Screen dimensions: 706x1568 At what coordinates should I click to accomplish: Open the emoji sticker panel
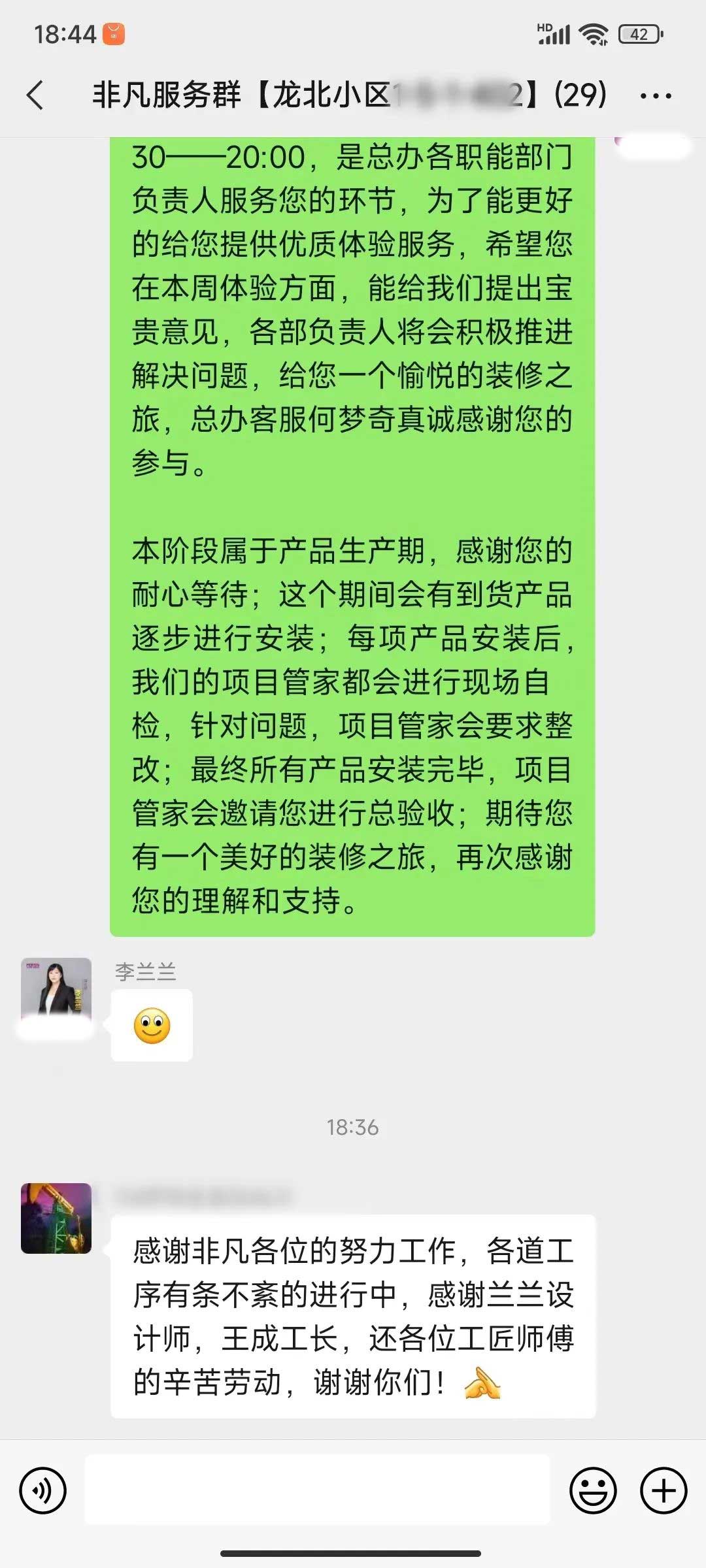[593, 1491]
